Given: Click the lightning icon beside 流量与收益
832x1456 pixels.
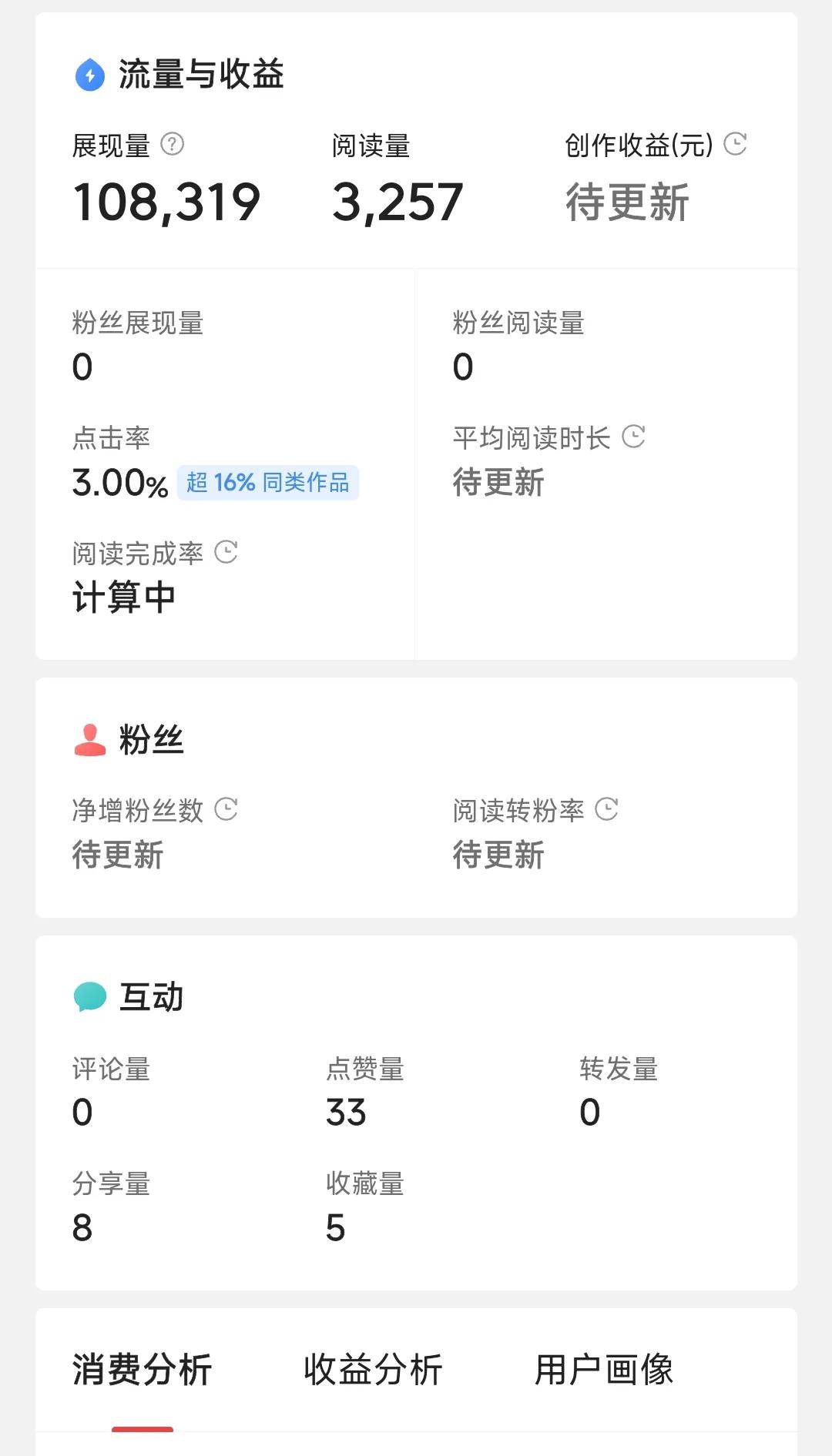Looking at the screenshot, I should 89,75.
